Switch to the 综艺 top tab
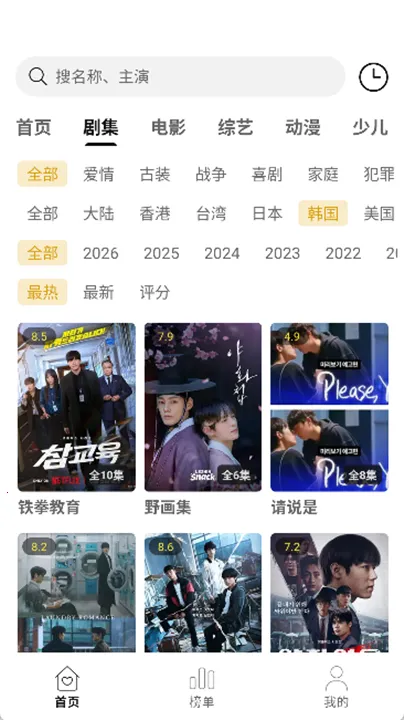The height and width of the screenshot is (720, 404). 236,127
